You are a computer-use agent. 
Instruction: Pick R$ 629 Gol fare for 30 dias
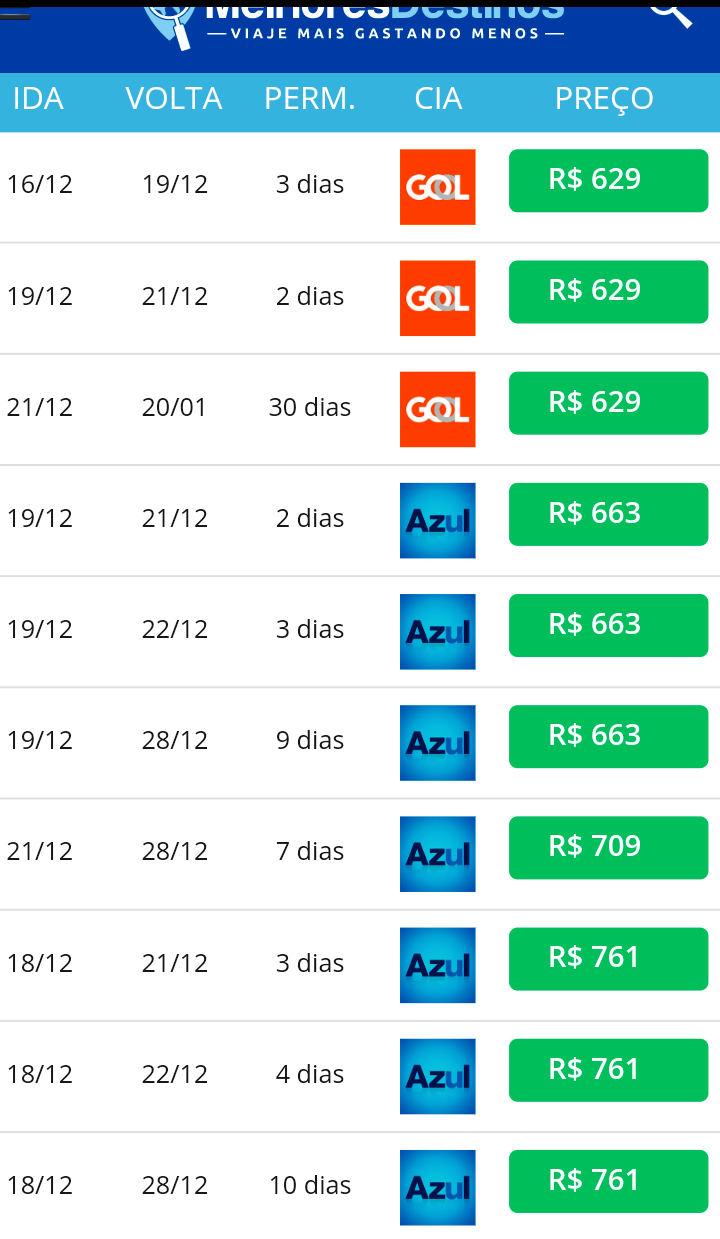608,403
